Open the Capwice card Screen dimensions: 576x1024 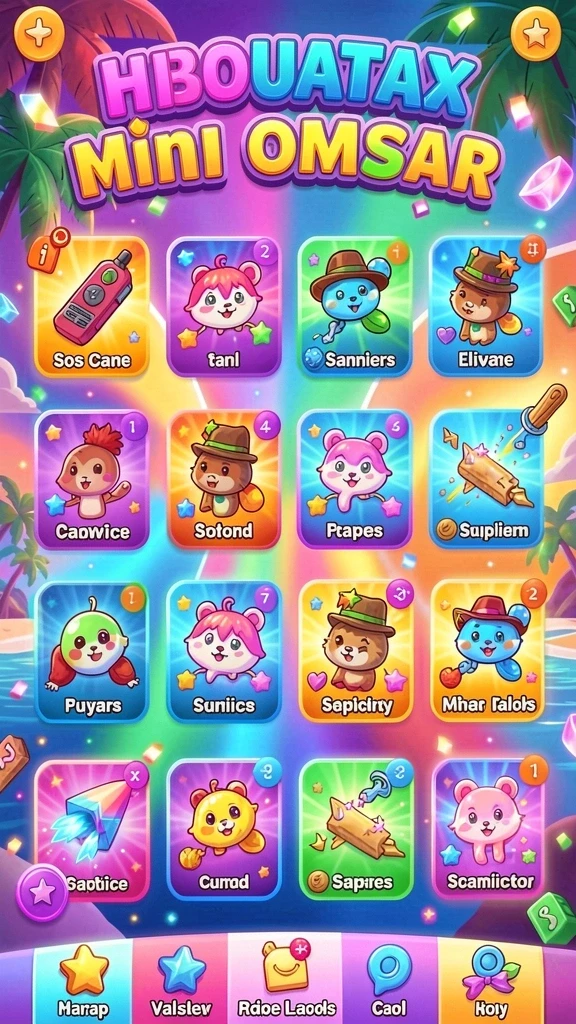pyautogui.click(x=92, y=479)
